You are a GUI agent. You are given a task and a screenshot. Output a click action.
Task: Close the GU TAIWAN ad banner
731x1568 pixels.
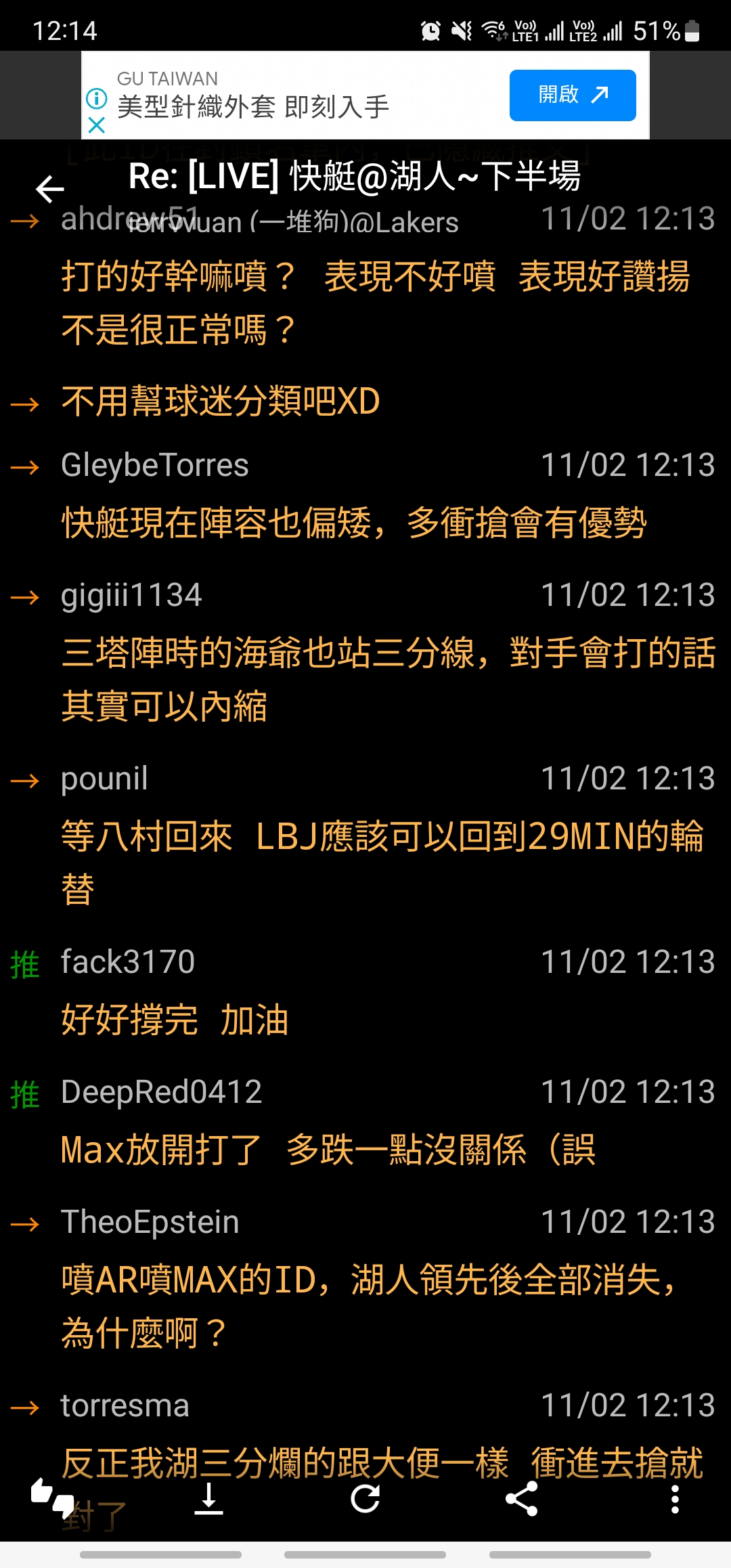[x=97, y=125]
